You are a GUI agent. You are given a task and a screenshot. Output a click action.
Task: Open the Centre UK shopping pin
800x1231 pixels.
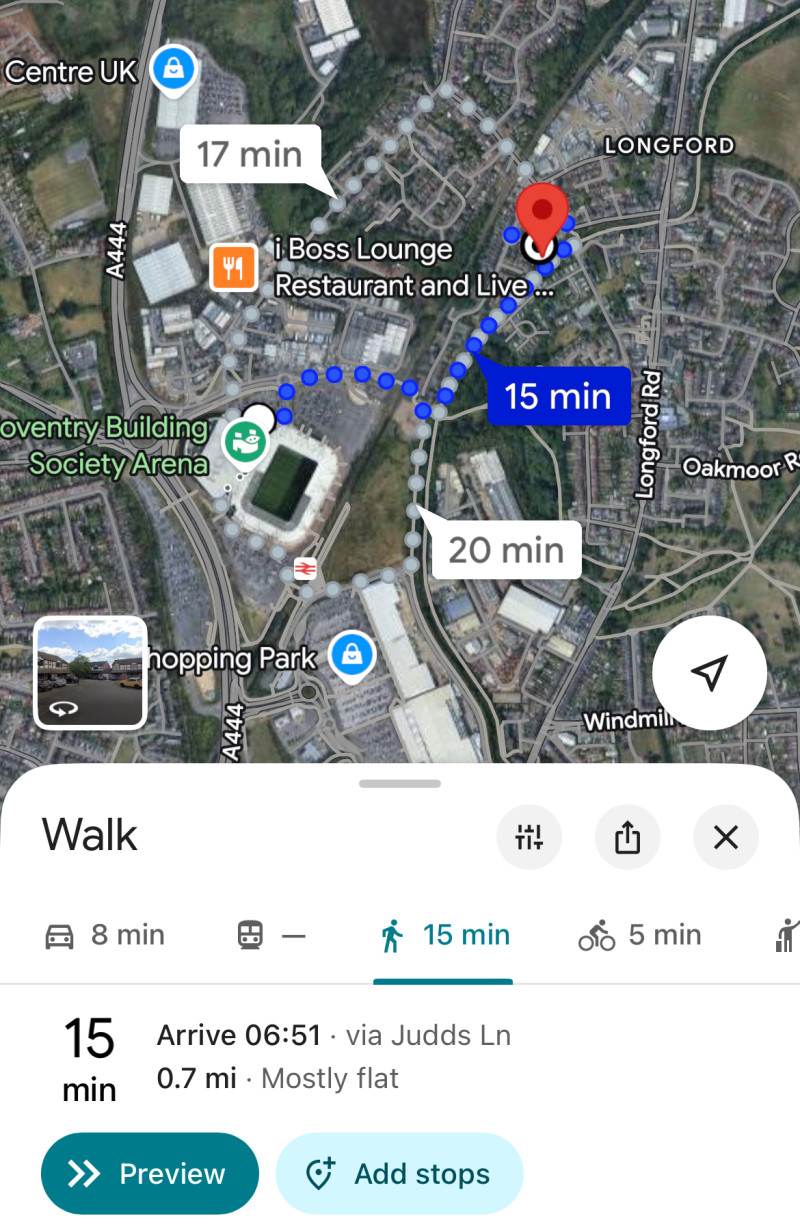tap(174, 69)
